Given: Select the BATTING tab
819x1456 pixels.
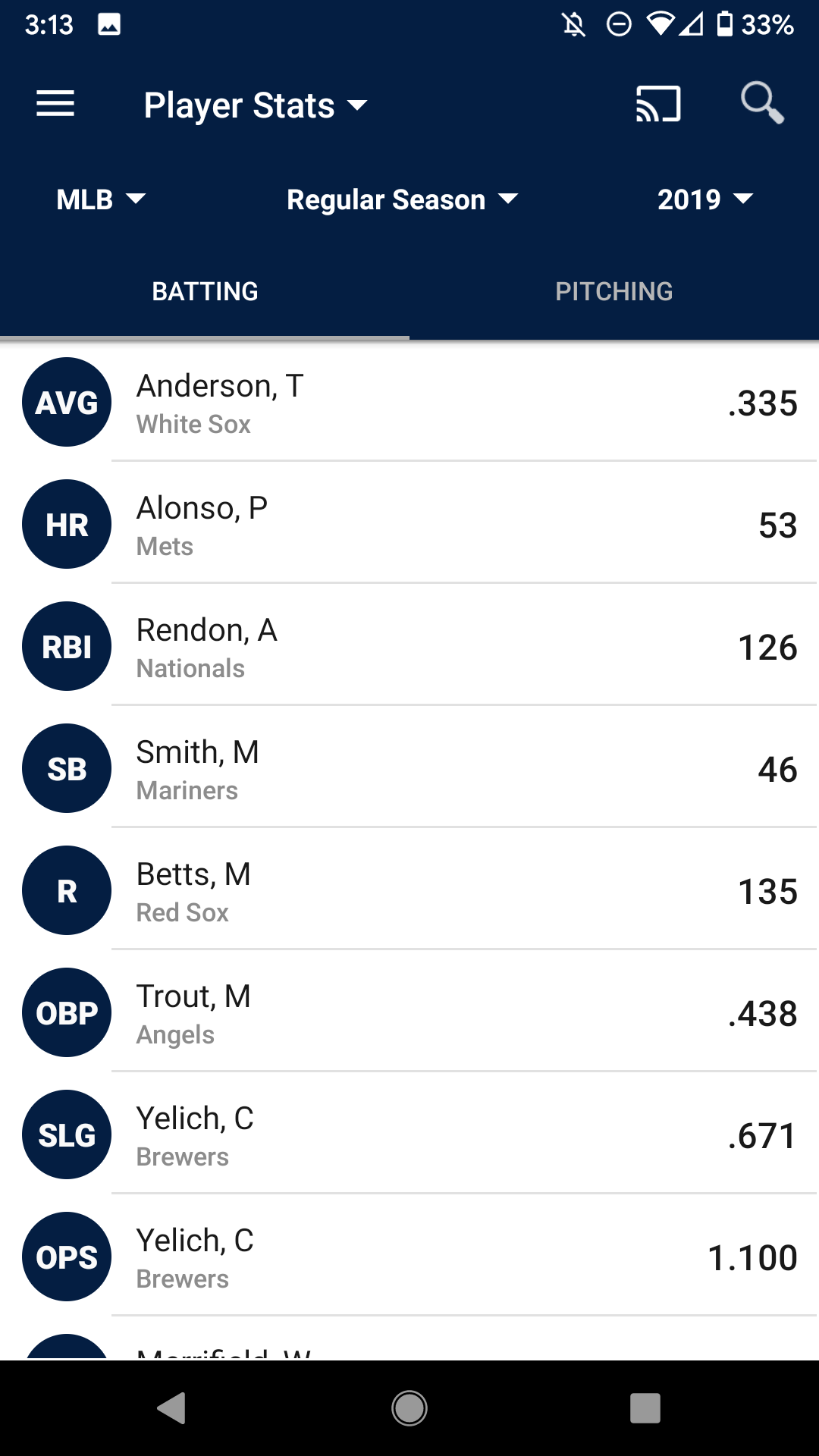Looking at the screenshot, I should pyautogui.click(x=206, y=291).
